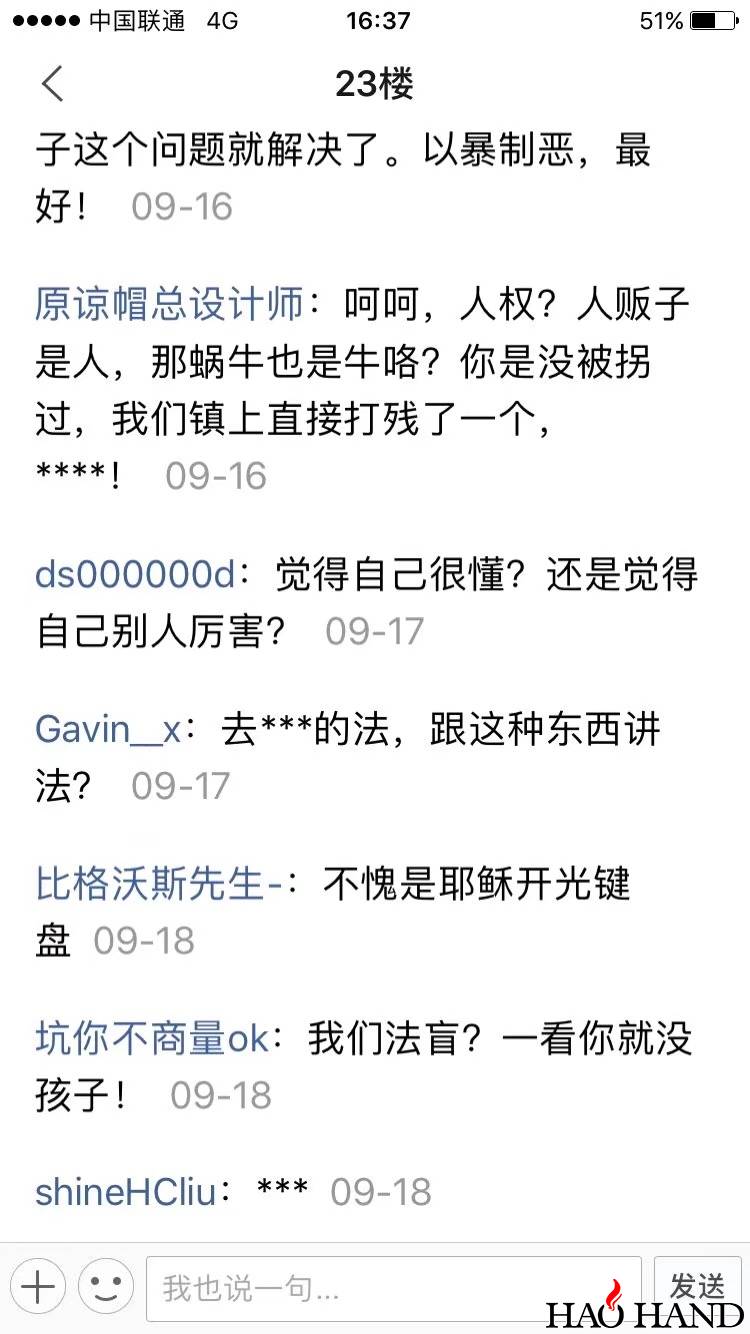Tap the shineHCliu username
Viewport: 750px width, 1334px height.
point(126,1192)
